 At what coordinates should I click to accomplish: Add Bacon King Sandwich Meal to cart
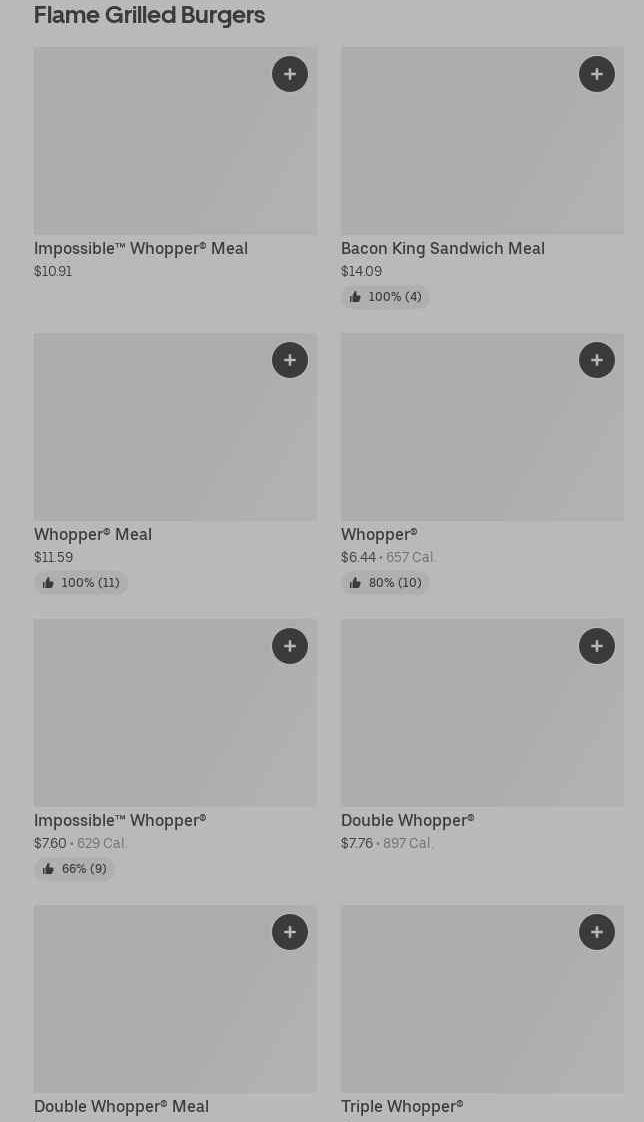(597, 74)
